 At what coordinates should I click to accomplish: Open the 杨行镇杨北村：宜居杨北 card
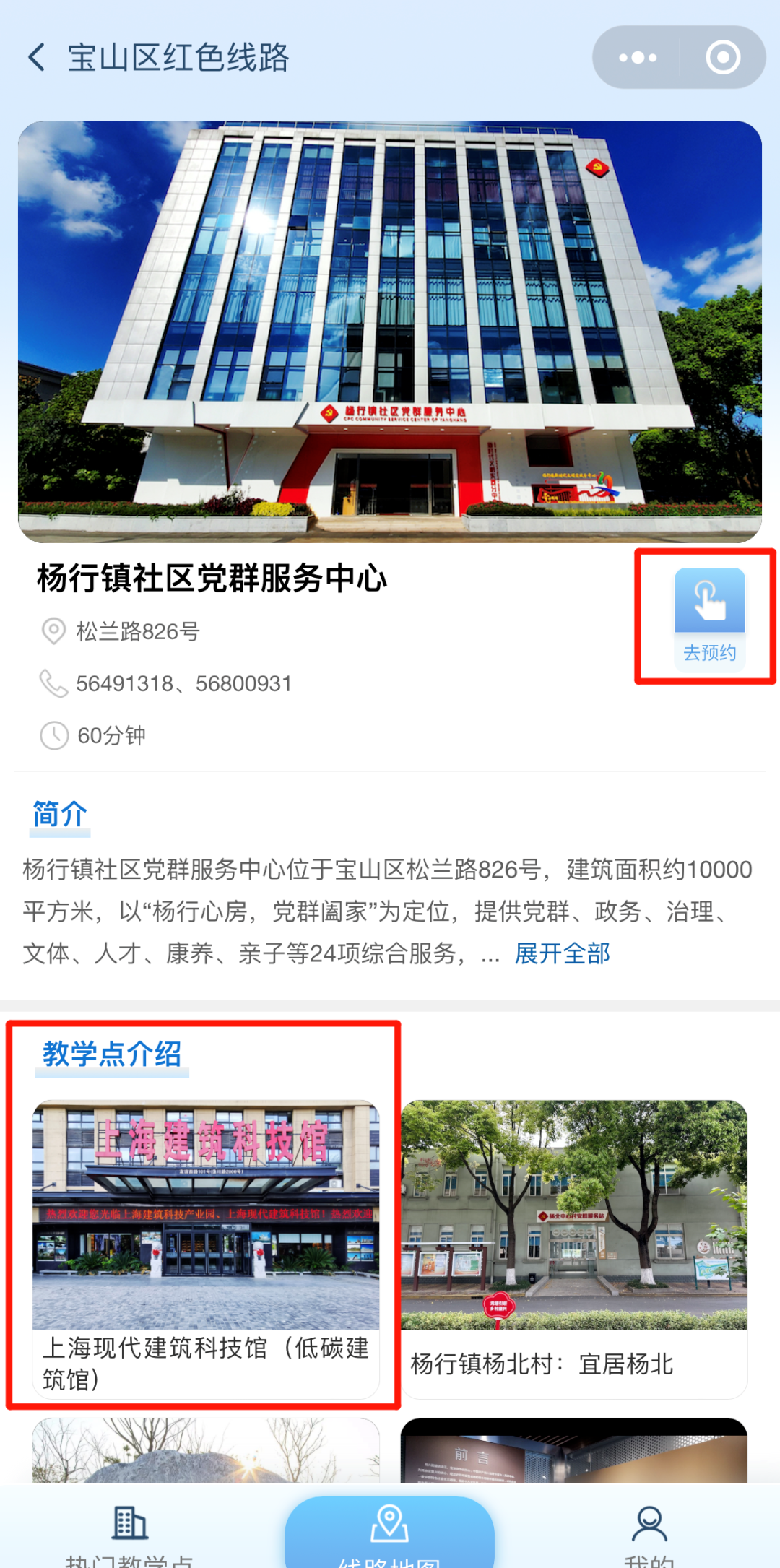(574, 1248)
